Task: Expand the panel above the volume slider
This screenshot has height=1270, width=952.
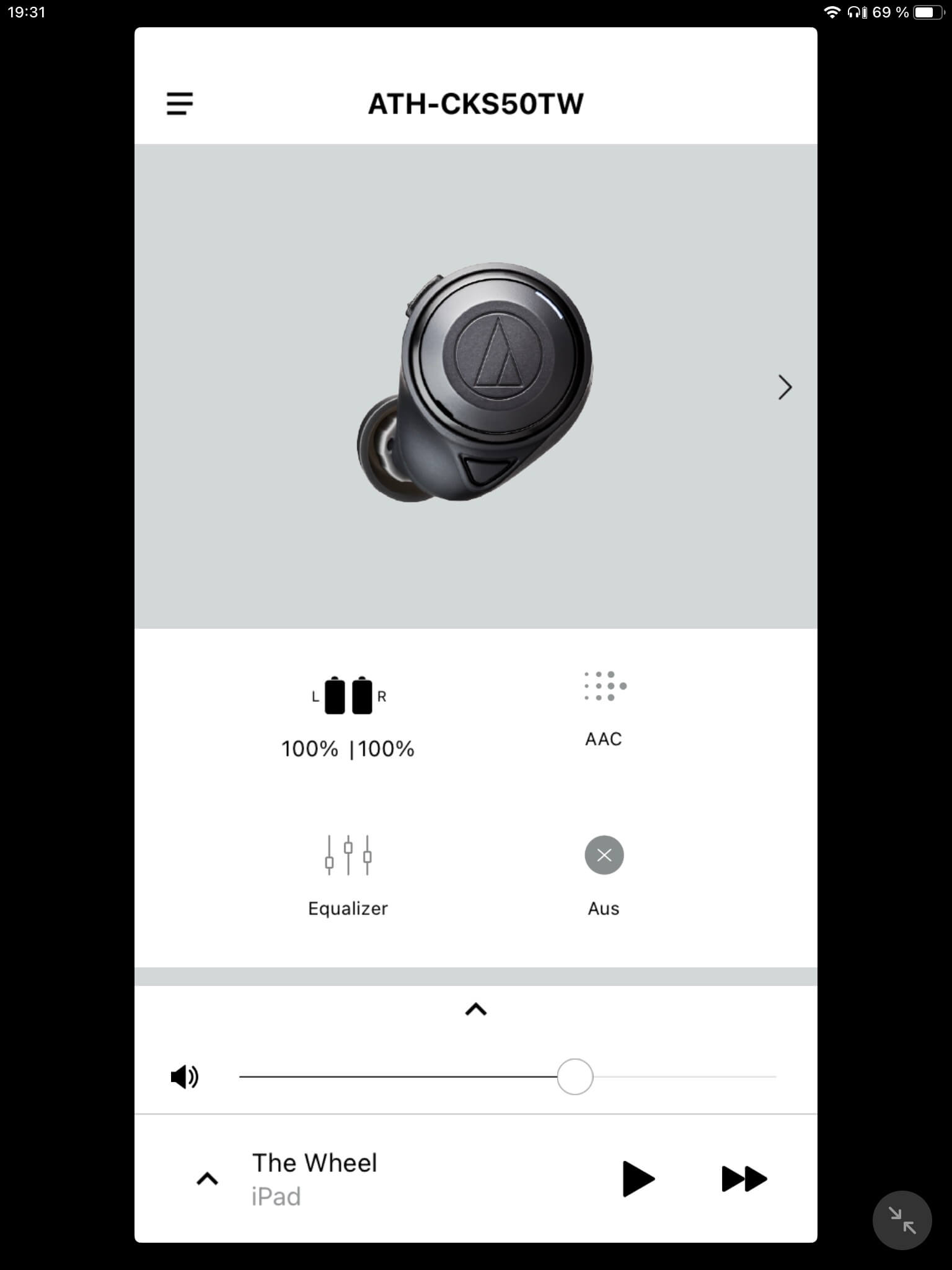Action: 475,1010
